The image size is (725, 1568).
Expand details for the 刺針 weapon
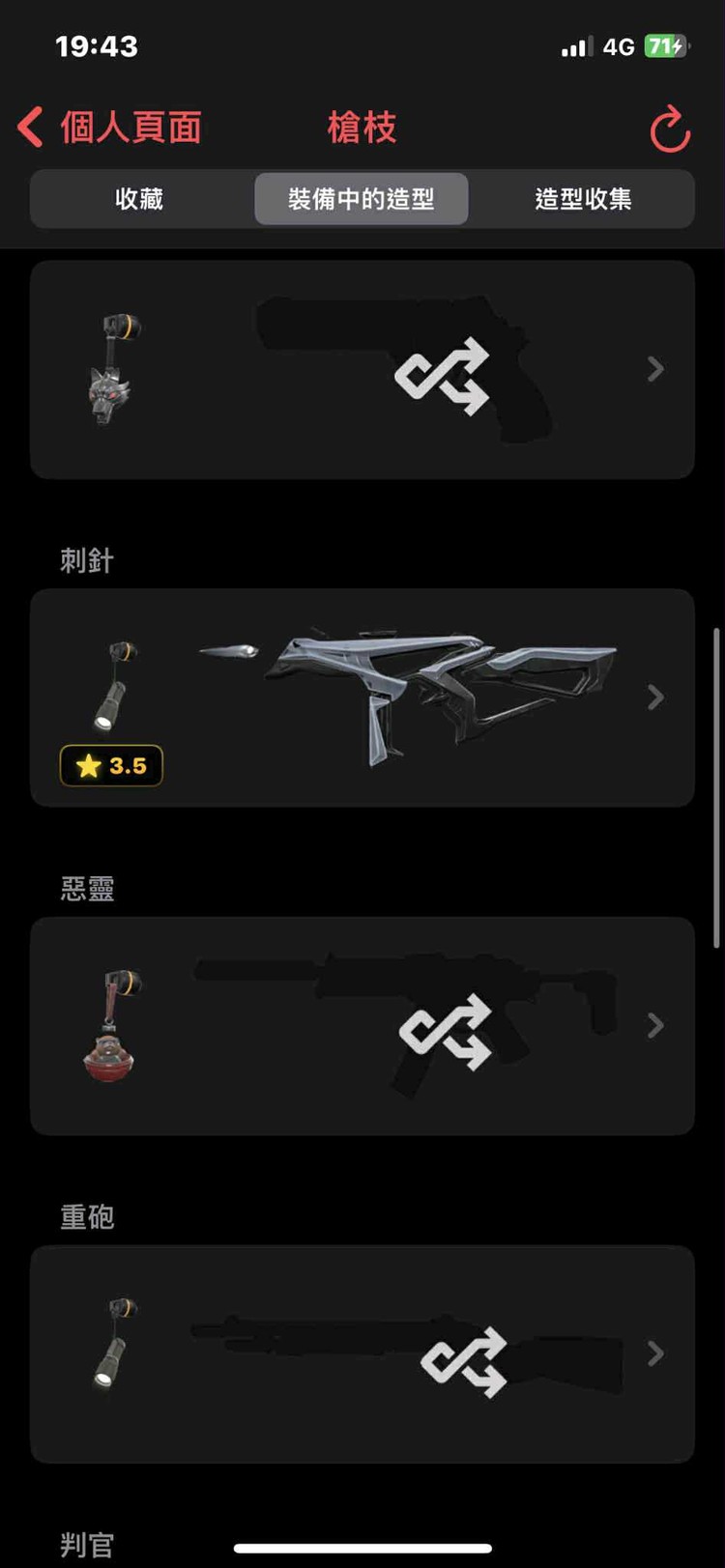coord(654,698)
